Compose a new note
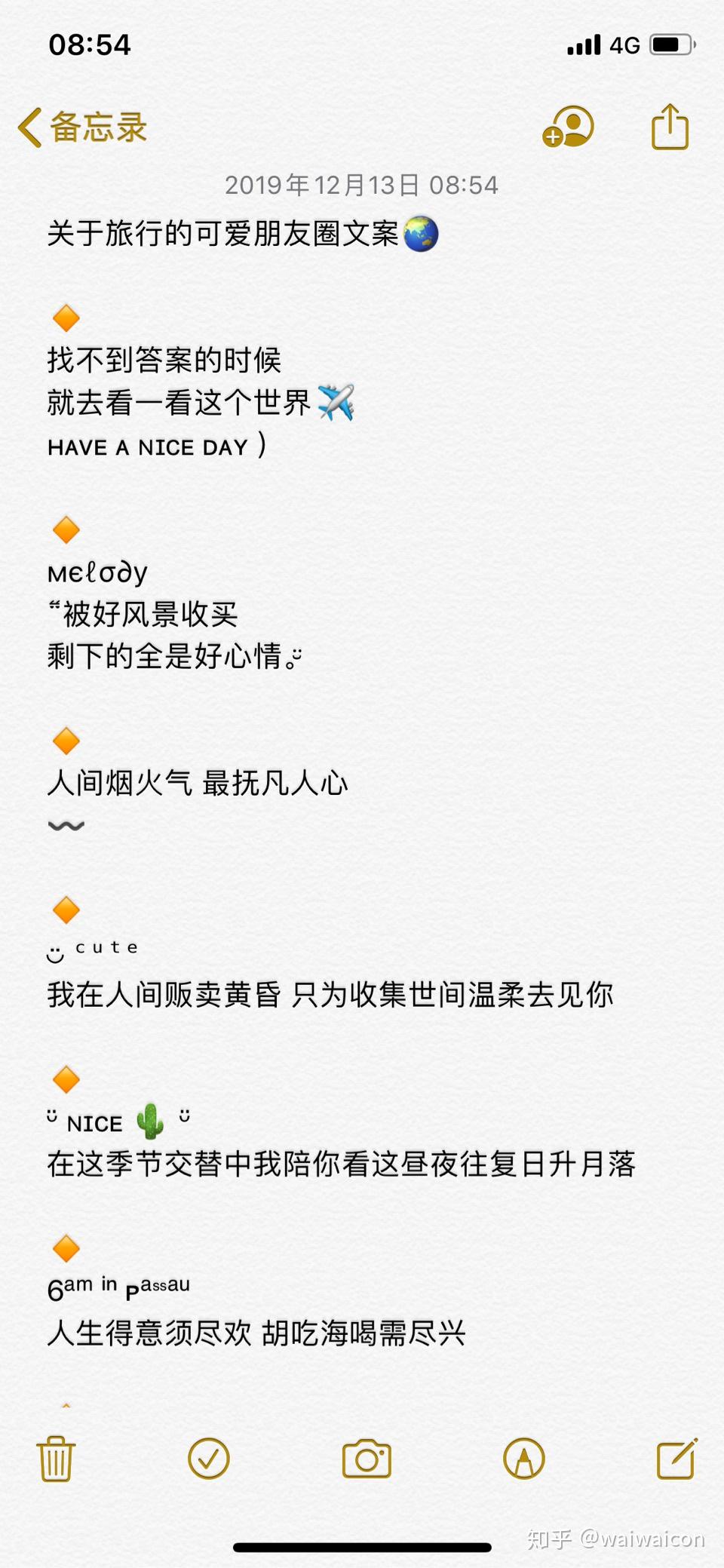Screen dimensions: 724x1568 coord(676,1459)
